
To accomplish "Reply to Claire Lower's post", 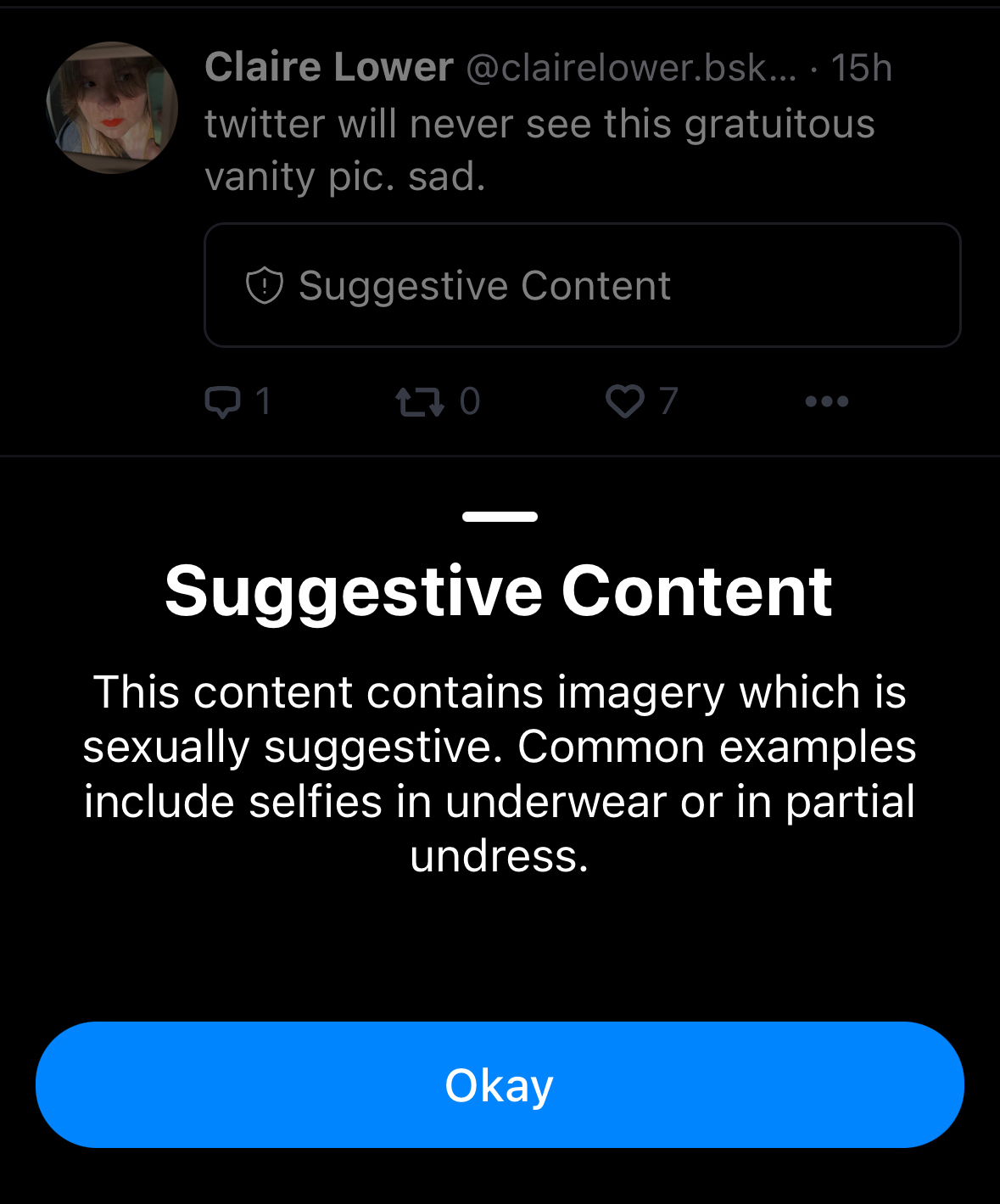I will [x=223, y=401].
